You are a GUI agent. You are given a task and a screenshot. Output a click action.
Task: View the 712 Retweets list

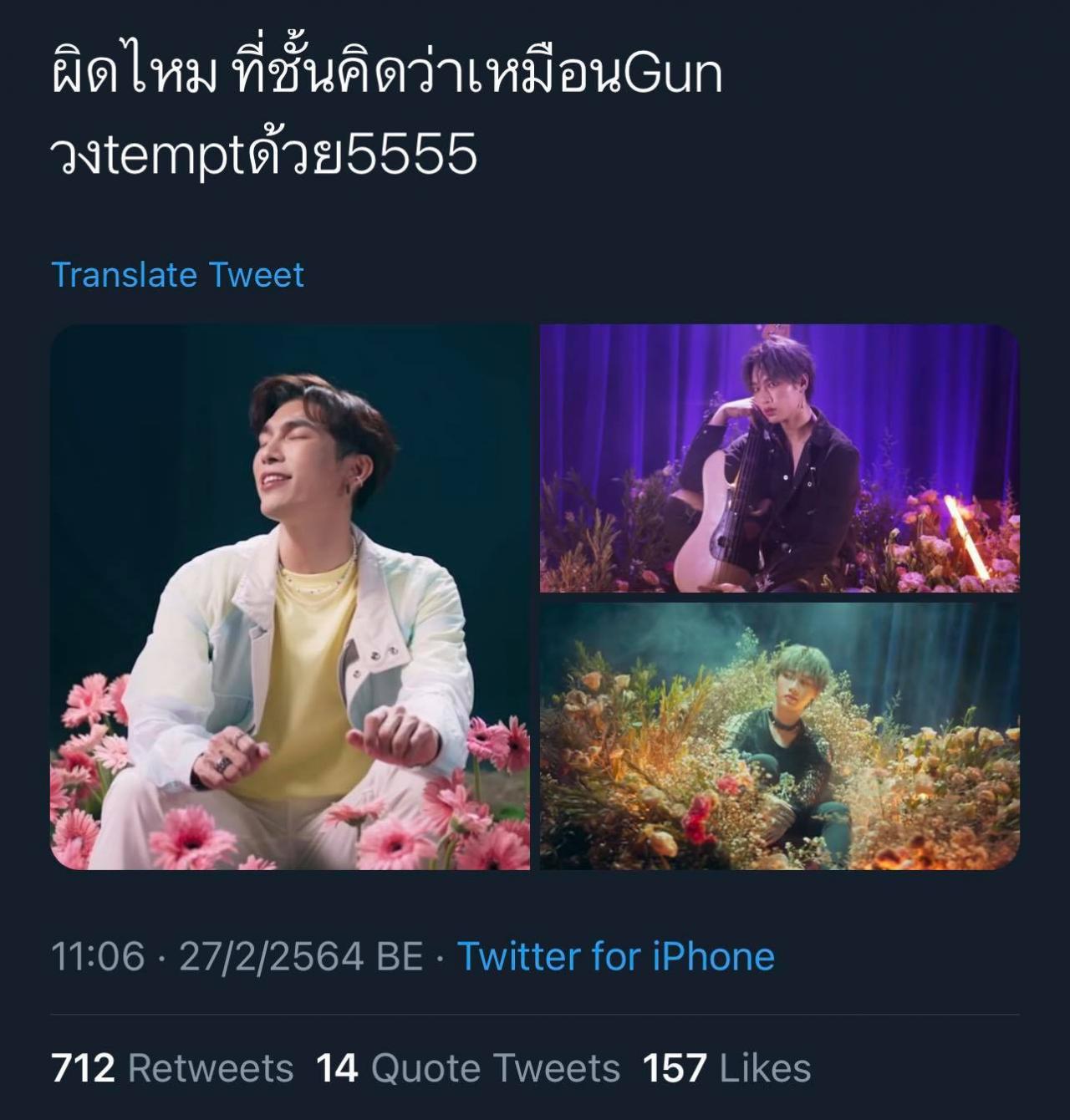tap(172, 1068)
